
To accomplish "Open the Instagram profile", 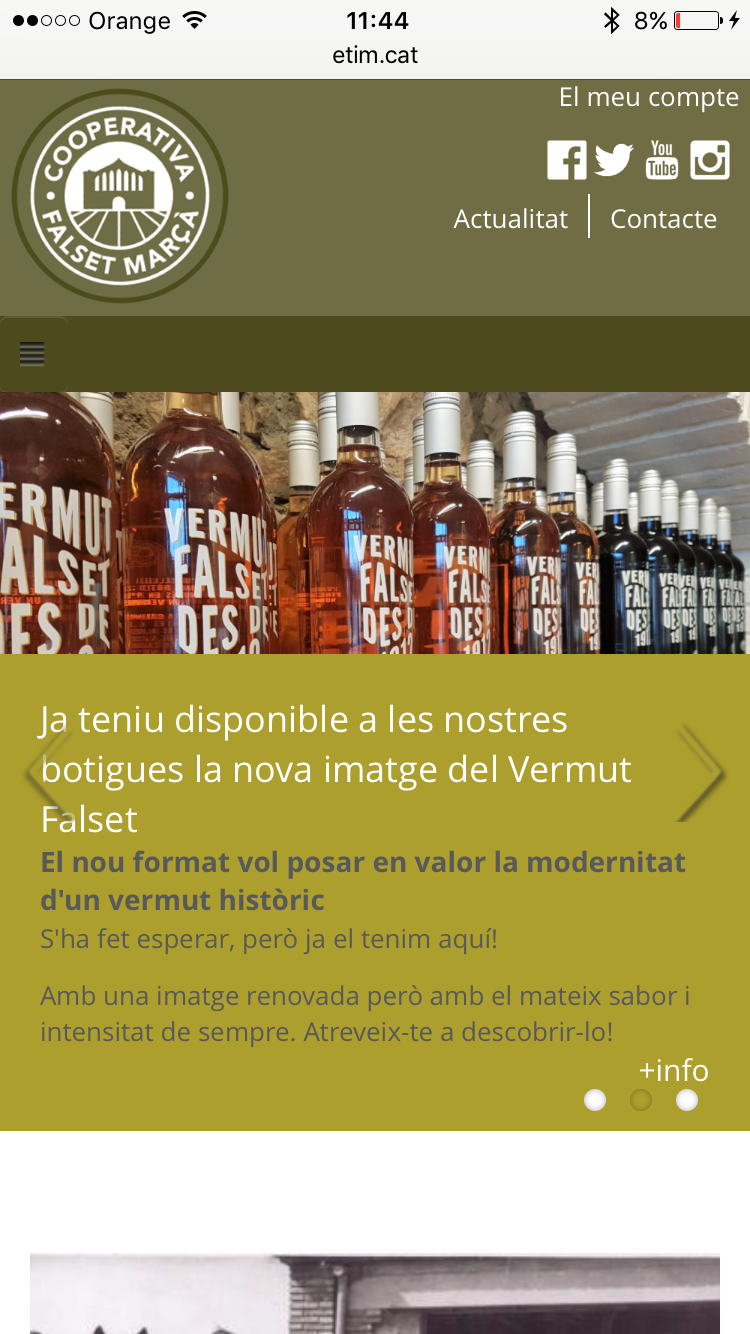I will pos(709,160).
